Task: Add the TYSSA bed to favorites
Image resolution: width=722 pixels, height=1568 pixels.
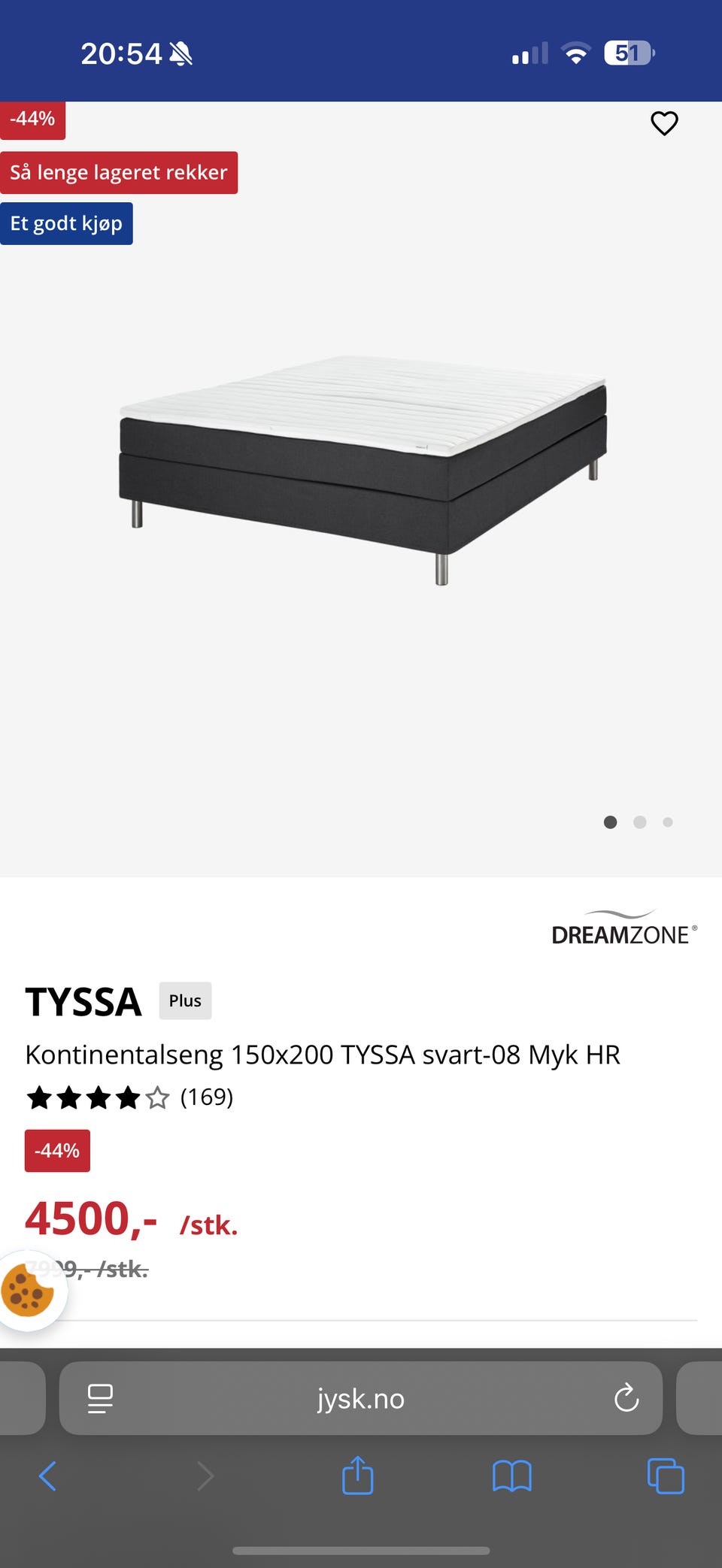Action: tap(664, 123)
